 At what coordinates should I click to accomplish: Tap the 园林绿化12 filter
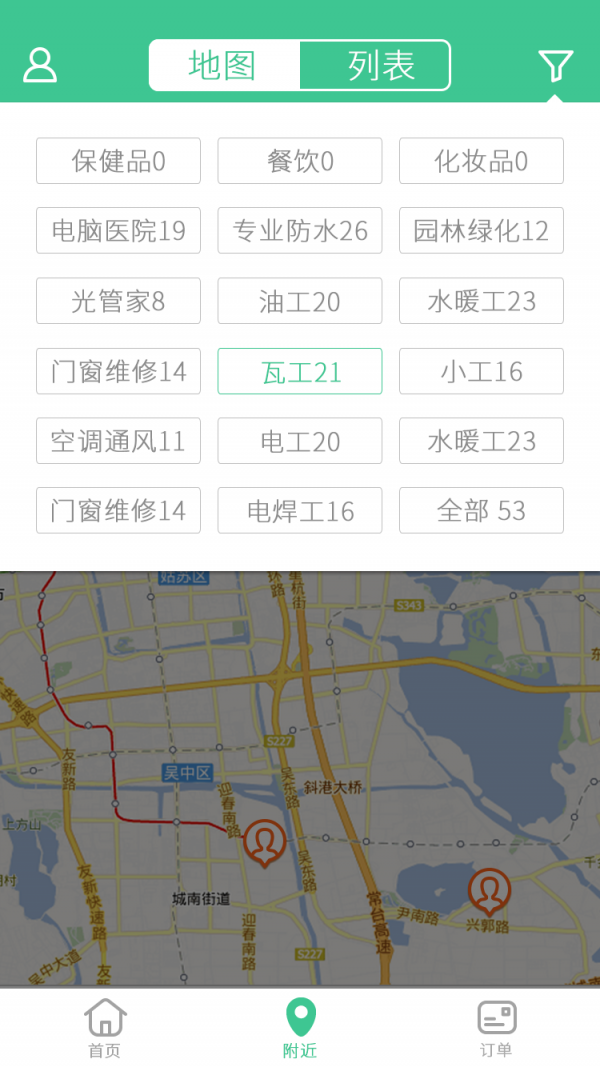482,231
